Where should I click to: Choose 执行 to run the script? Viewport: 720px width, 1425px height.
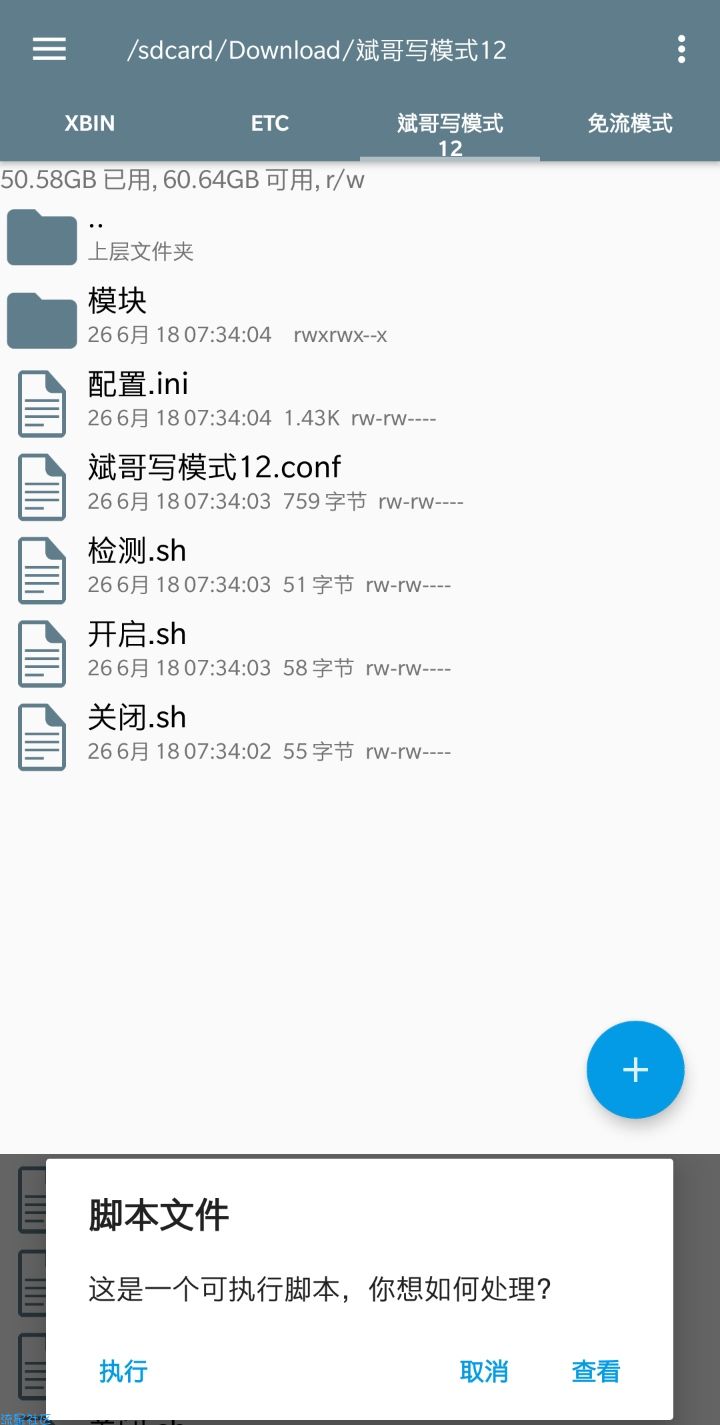coord(124,1371)
